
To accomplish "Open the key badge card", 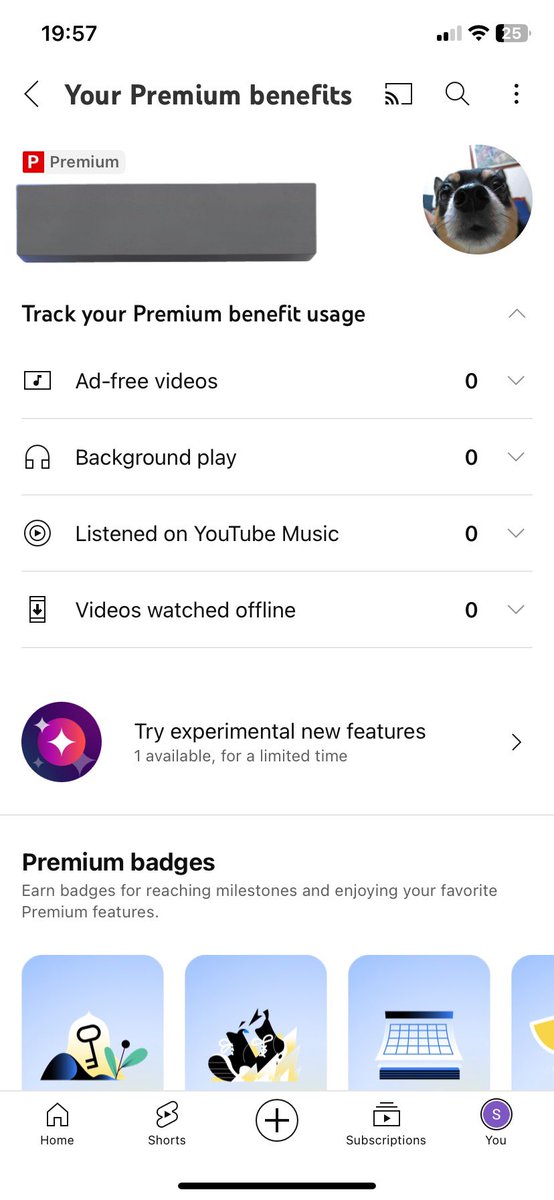I will pyautogui.click(x=93, y=1022).
